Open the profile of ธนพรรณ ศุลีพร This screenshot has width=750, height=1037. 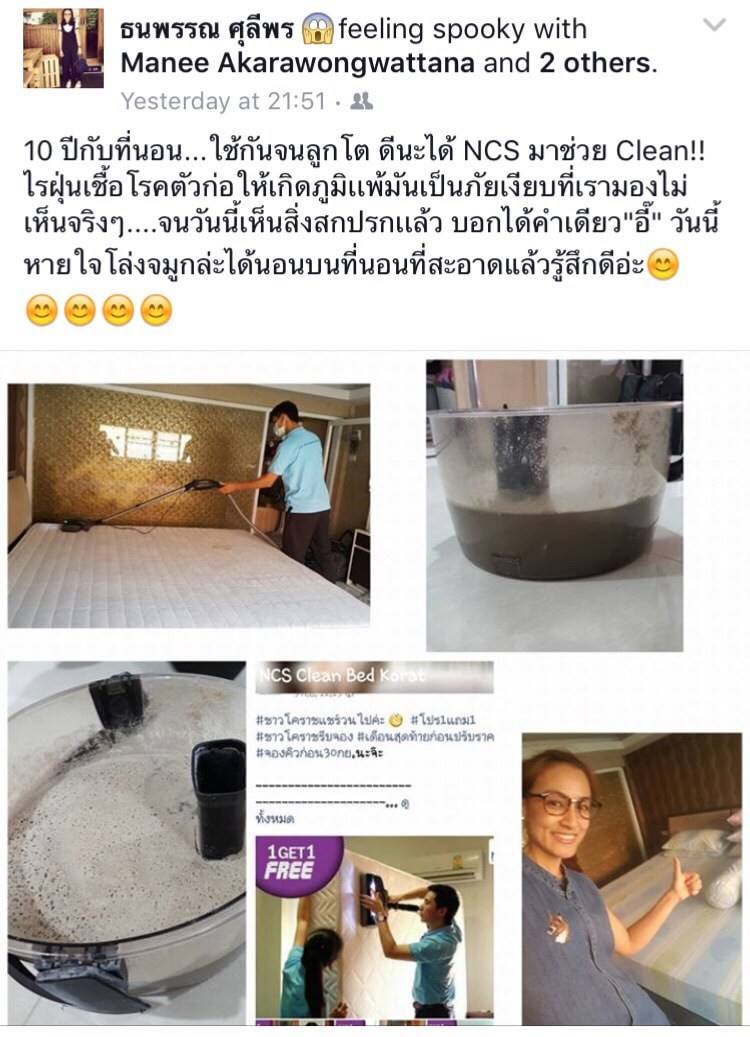click(208, 30)
